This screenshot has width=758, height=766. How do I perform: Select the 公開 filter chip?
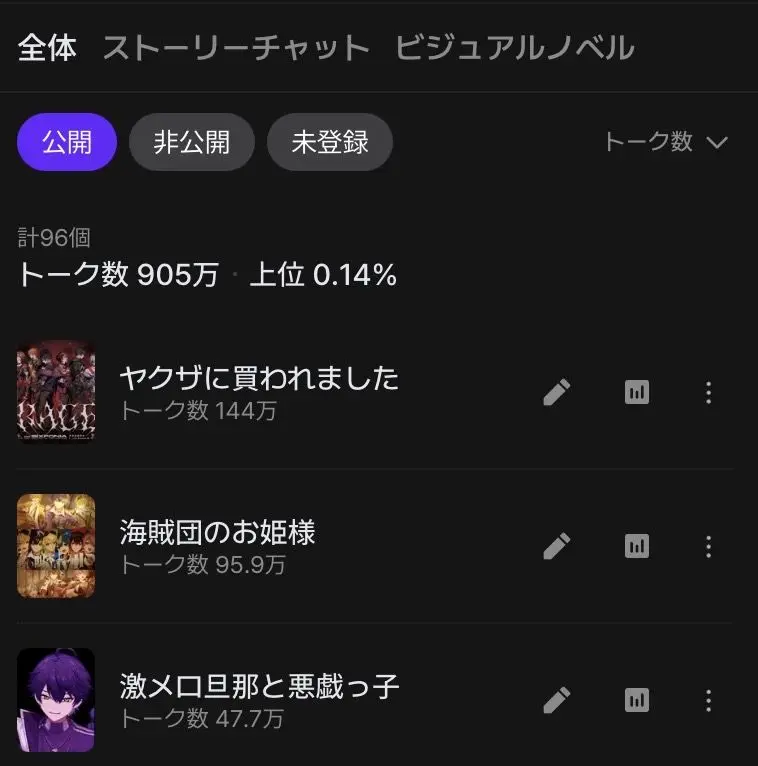click(x=67, y=142)
